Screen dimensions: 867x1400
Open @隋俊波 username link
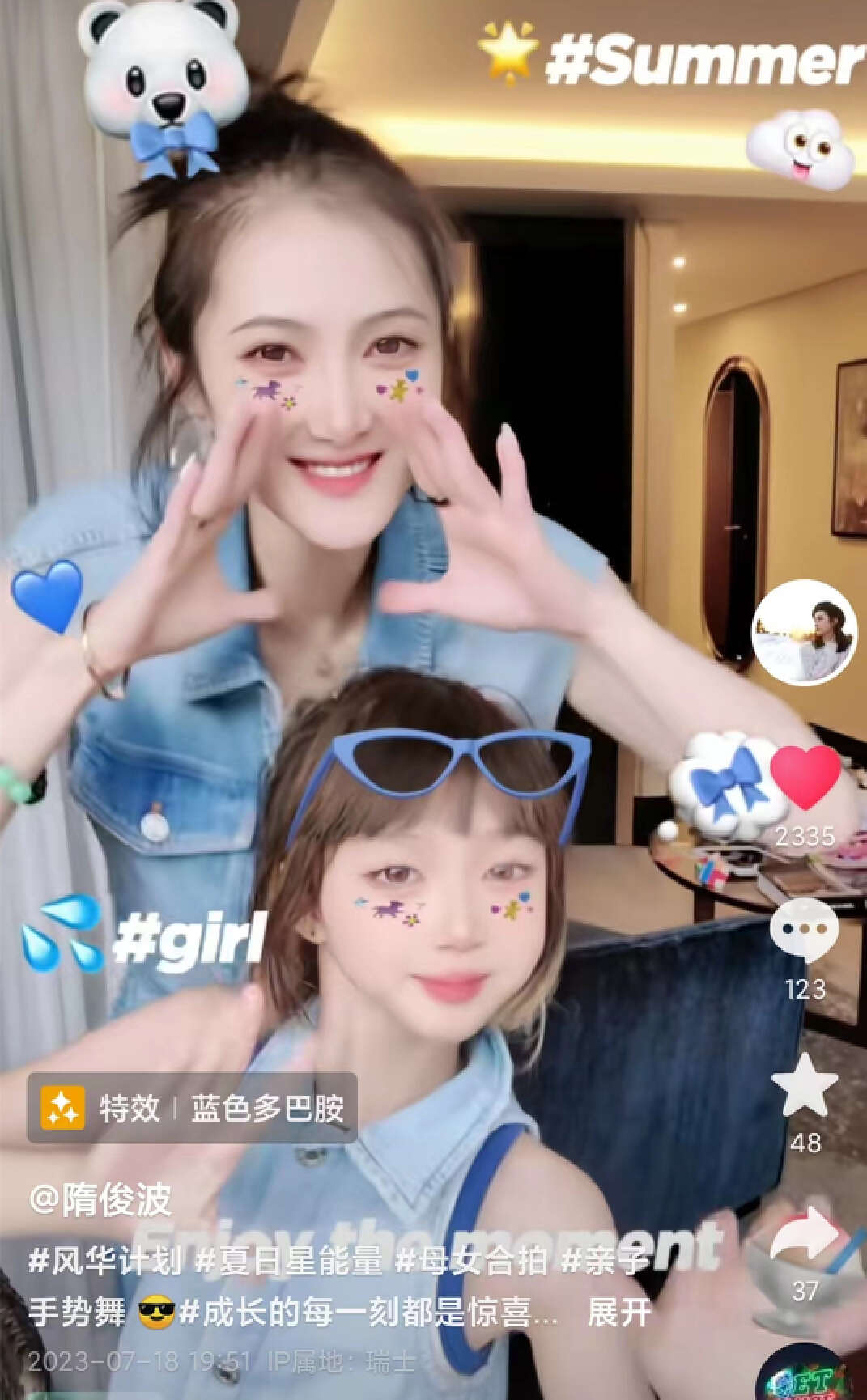[100, 1199]
